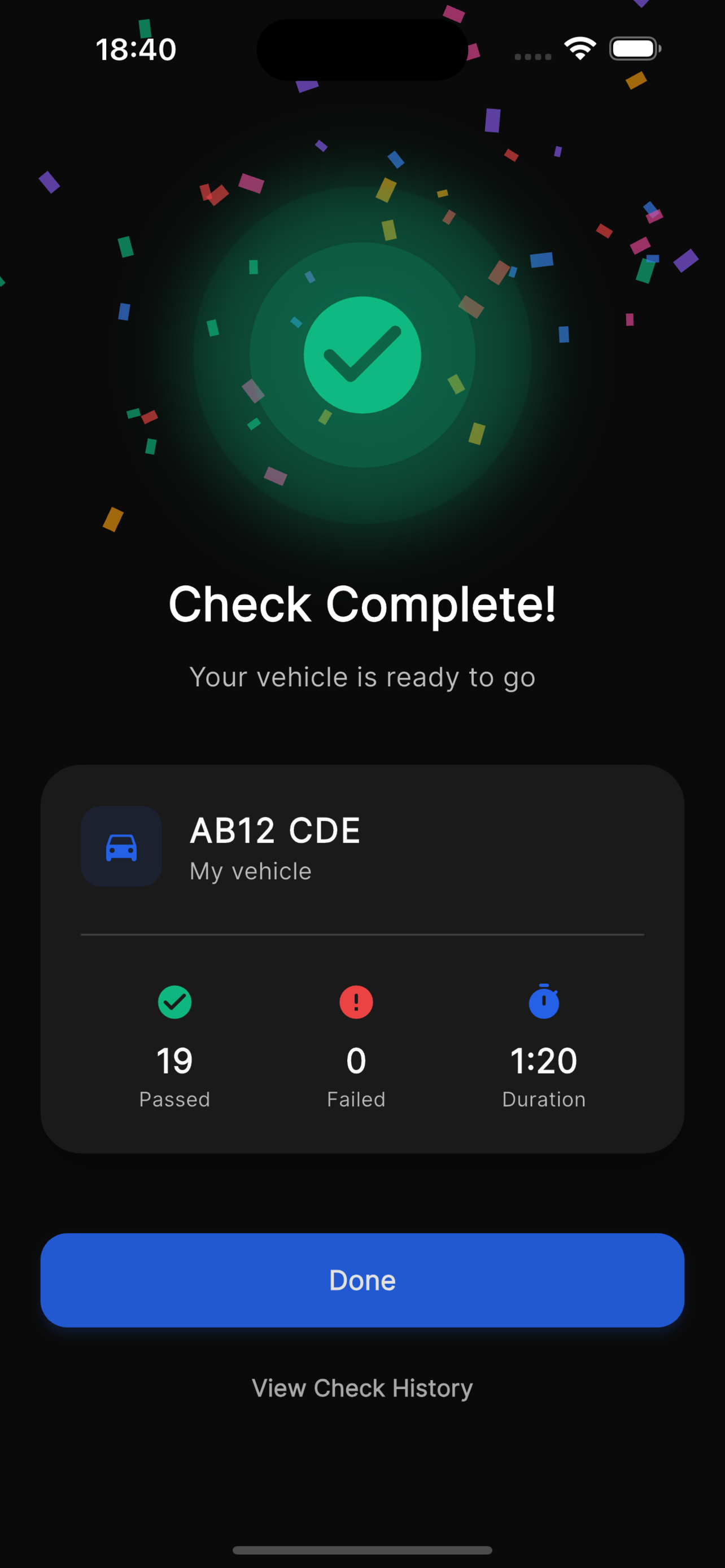
Task: Tap the Wi-Fi icon in status bar
Action: [x=578, y=47]
